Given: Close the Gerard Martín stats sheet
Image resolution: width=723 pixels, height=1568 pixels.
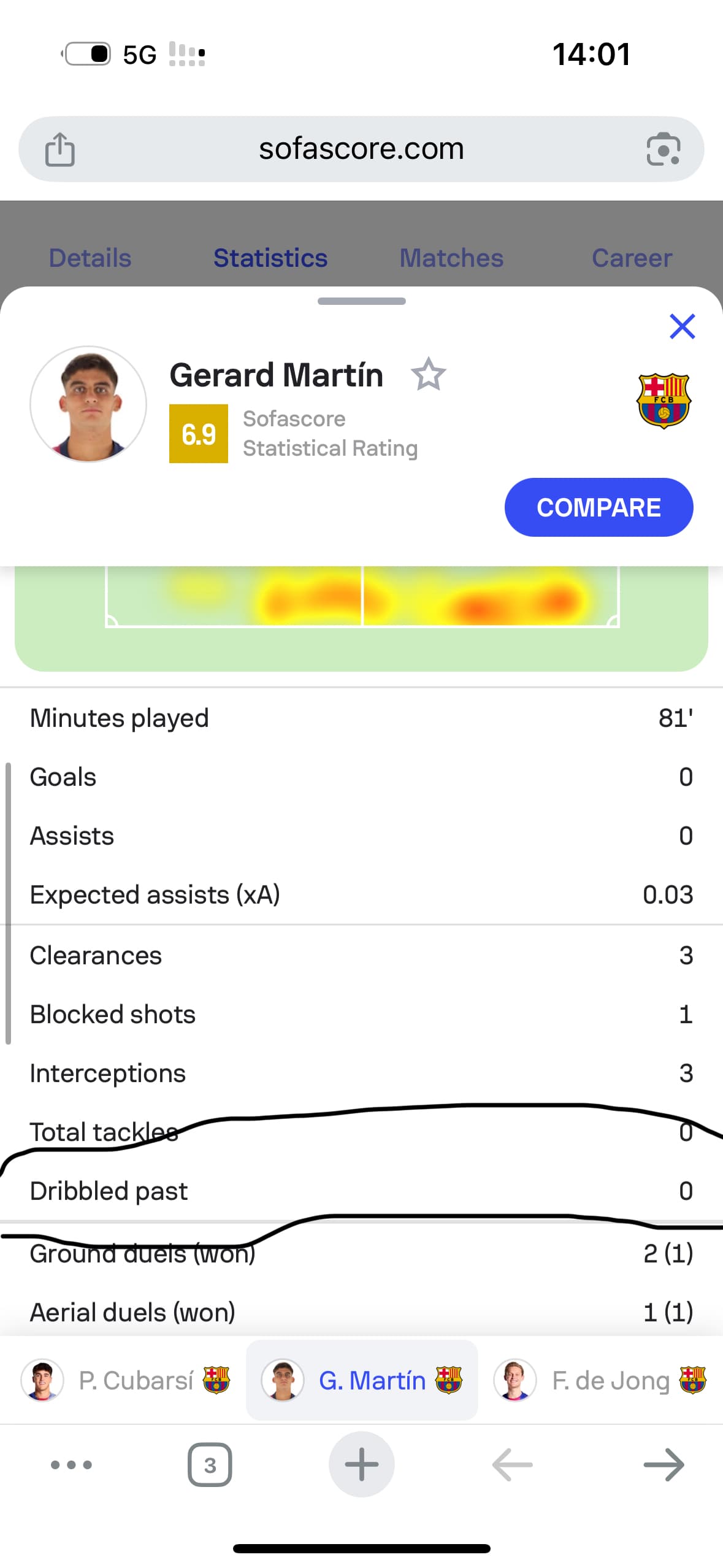Looking at the screenshot, I should [681, 326].
